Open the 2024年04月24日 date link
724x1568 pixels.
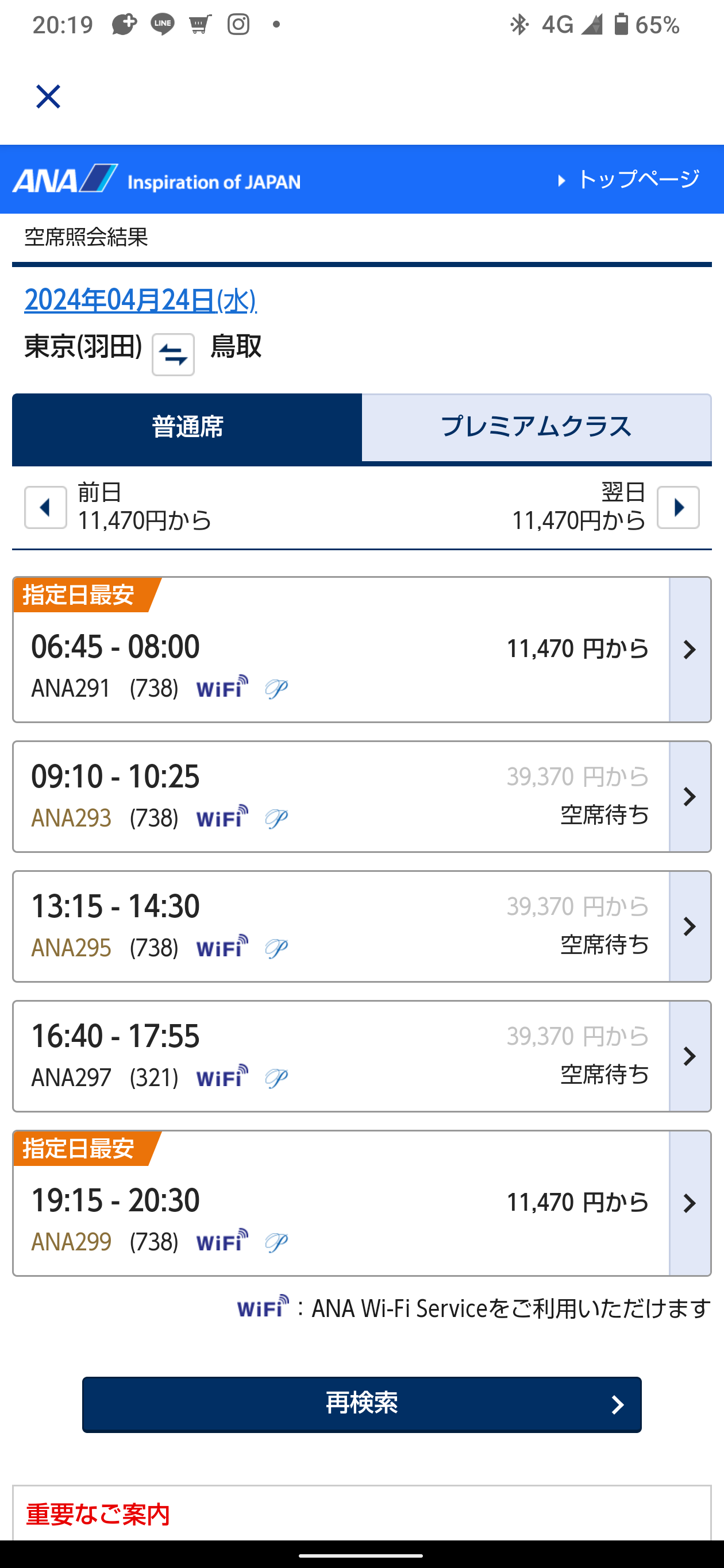tap(140, 301)
